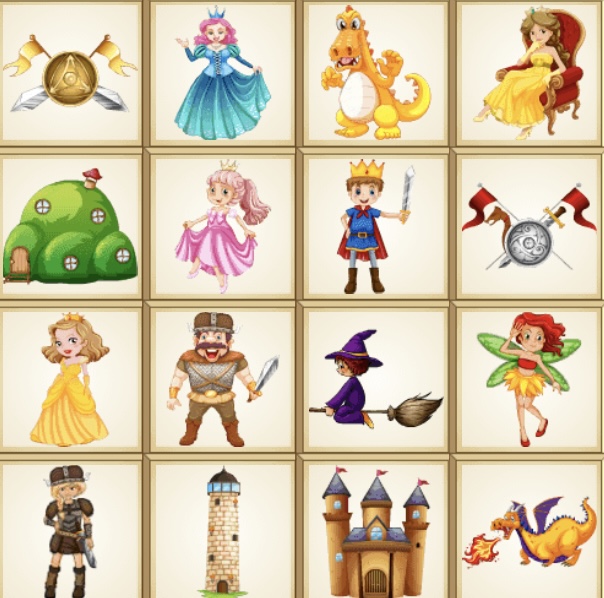The width and height of the screenshot is (604, 598).
Task: Choose the green hill house tile
Action: pyautogui.click(x=70, y=225)
